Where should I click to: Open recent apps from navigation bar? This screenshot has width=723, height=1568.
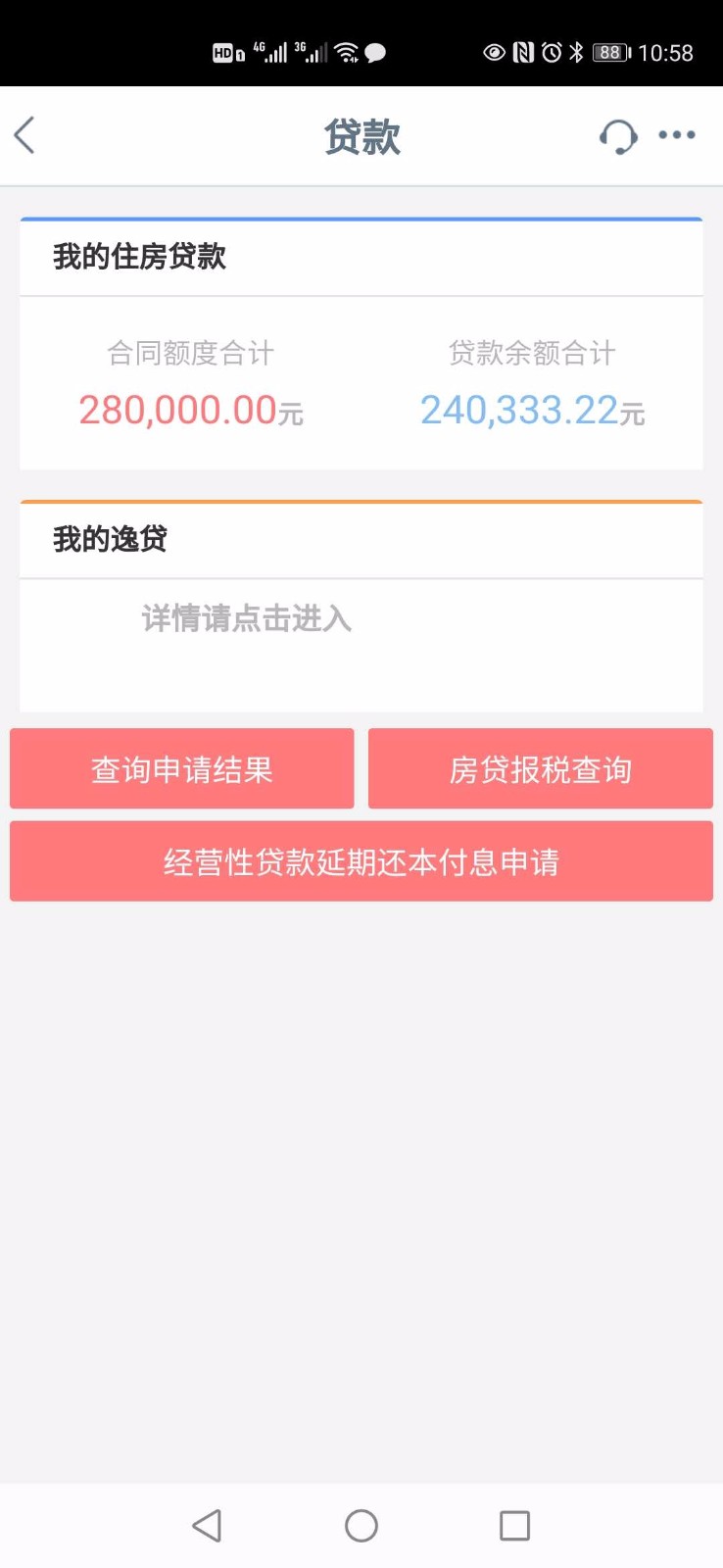(x=514, y=1525)
